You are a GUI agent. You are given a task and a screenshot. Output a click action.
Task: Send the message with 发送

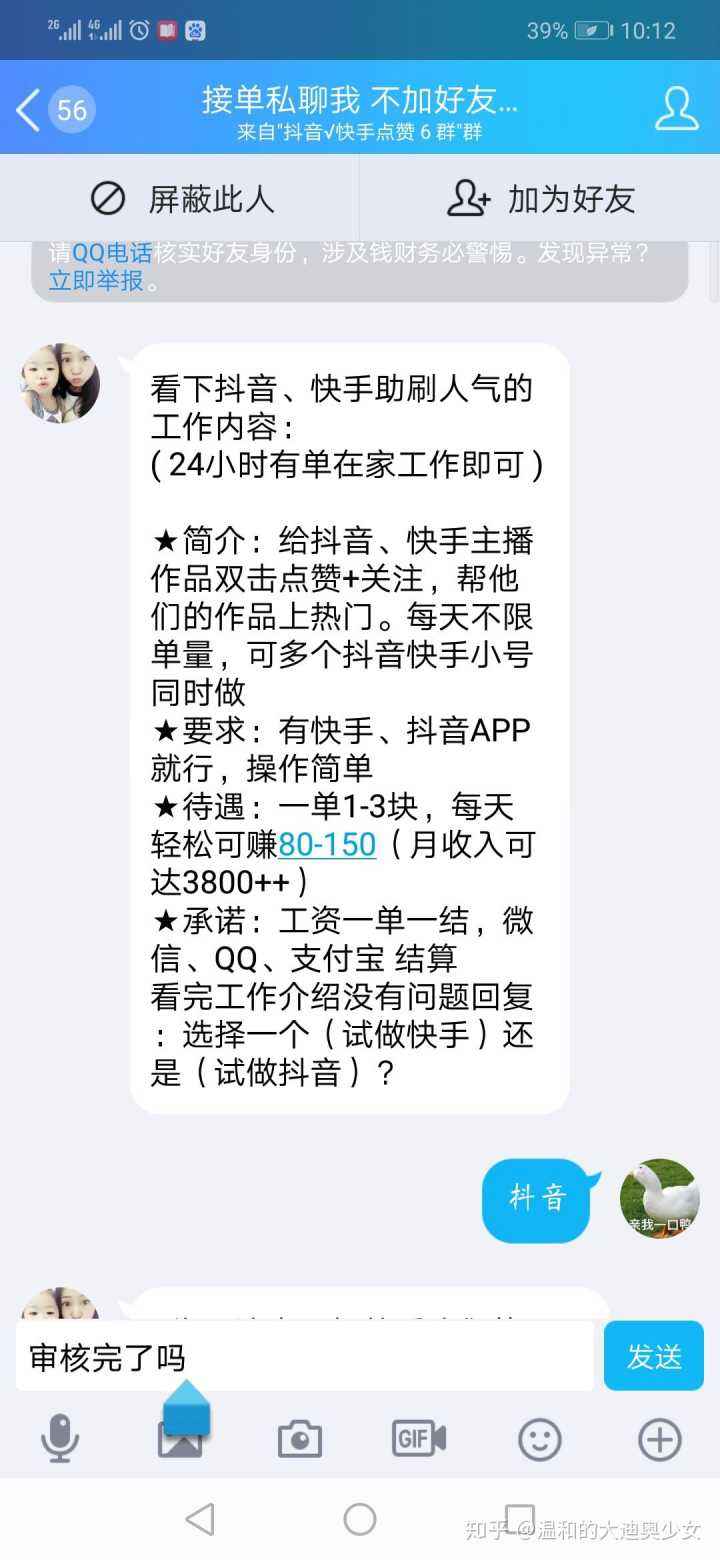(654, 1357)
